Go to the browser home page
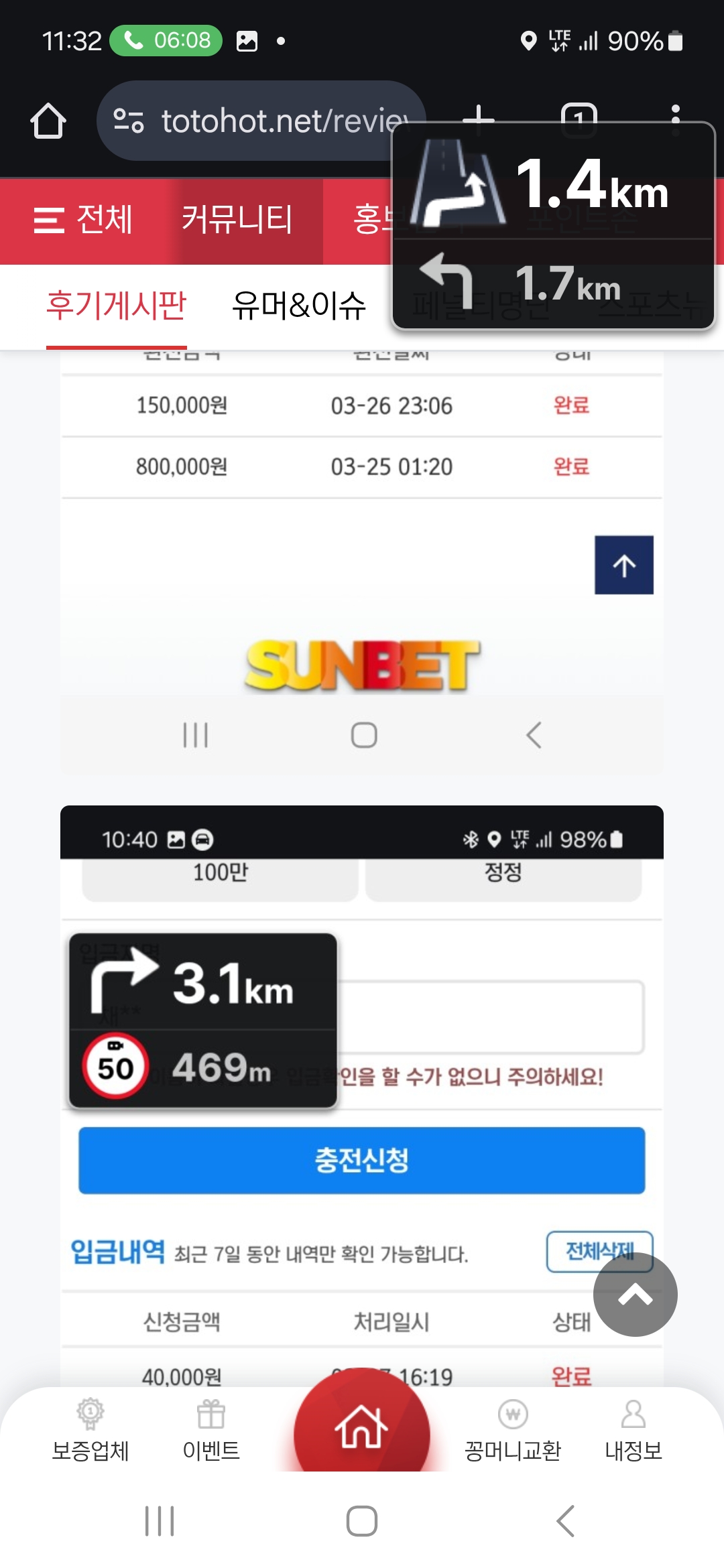Viewport: 724px width, 1568px height. click(x=48, y=121)
